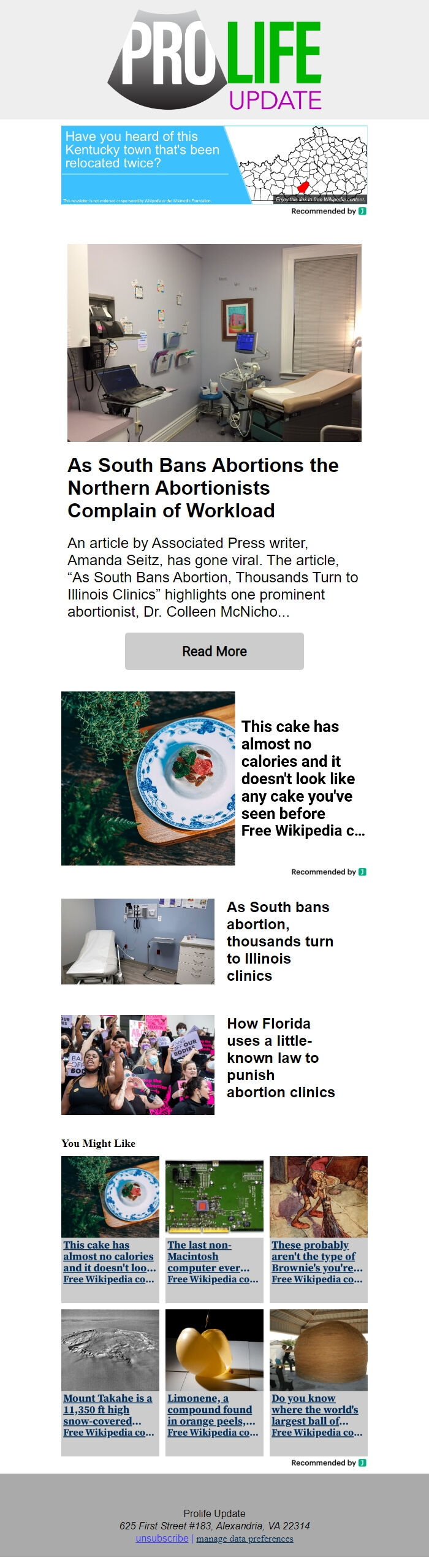Open the Brownie's article link
This screenshot has width=429, height=1568.
(x=317, y=1262)
